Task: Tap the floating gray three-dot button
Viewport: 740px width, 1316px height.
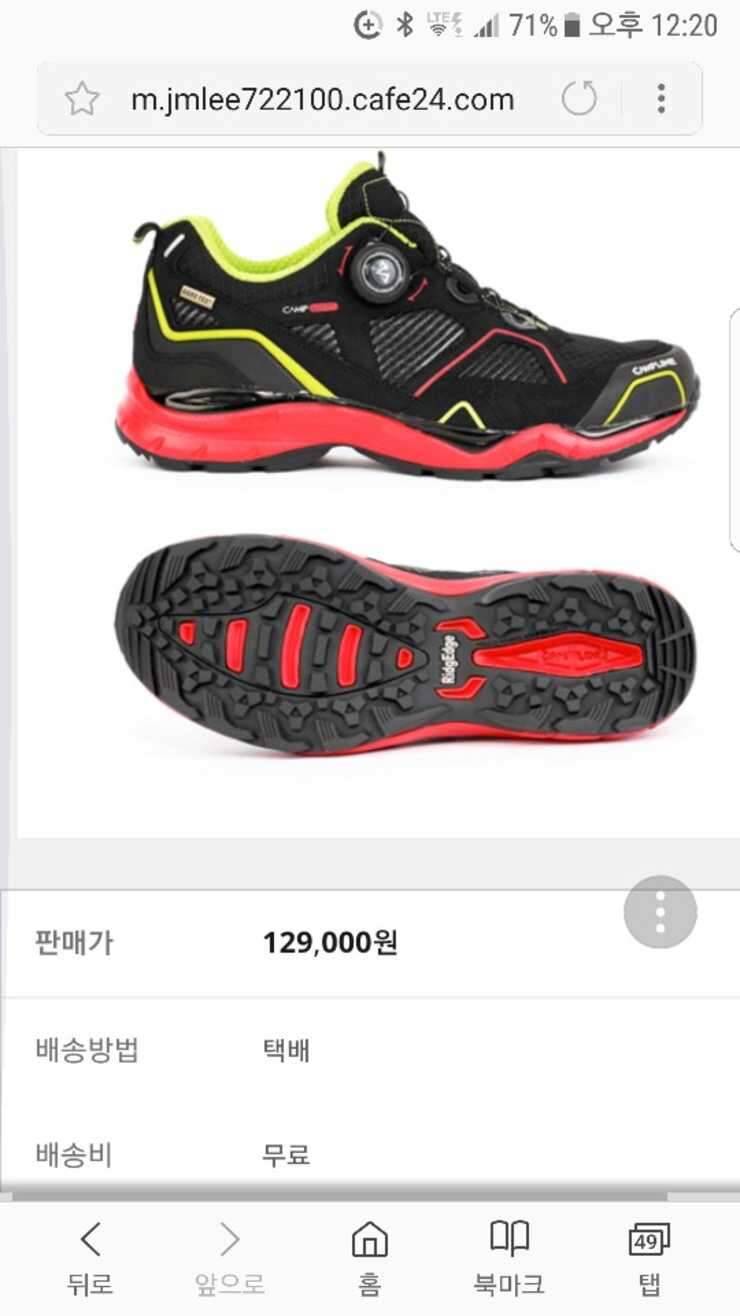Action: tap(660, 912)
